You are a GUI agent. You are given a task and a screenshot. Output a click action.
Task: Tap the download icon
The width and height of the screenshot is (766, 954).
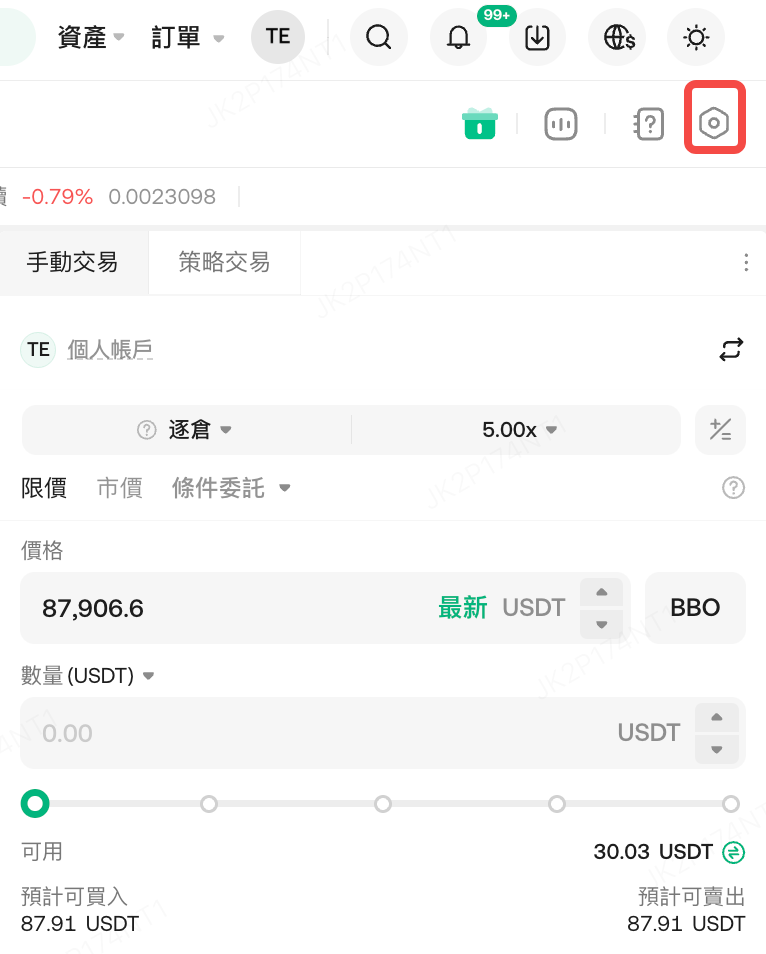[x=537, y=37]
